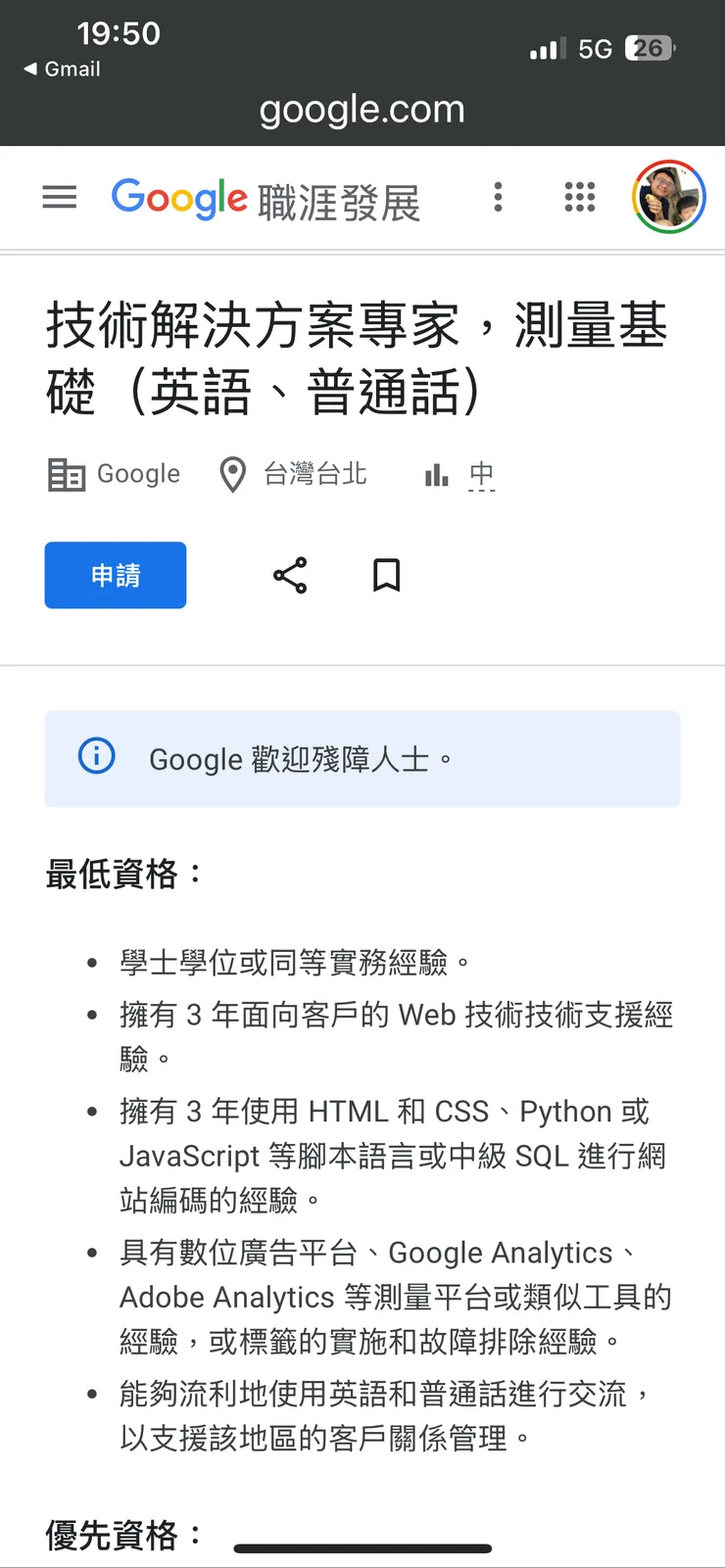Screen dimensions: 725x1568
Task: Tap the info icon in the accessibility notice
Action: pyautogui.click(x=95, y=755)
